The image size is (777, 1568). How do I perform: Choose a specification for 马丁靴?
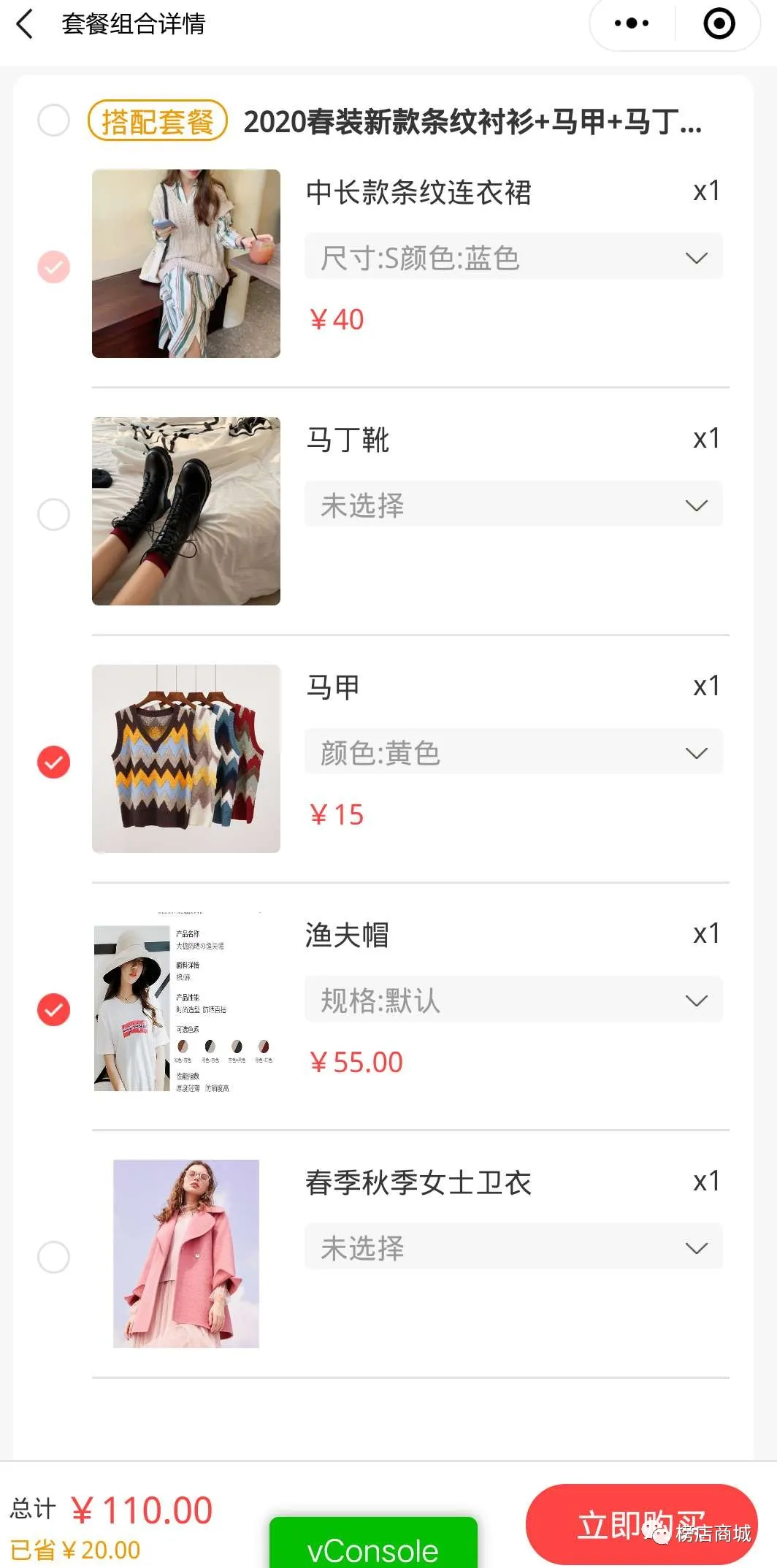(513, 505)
